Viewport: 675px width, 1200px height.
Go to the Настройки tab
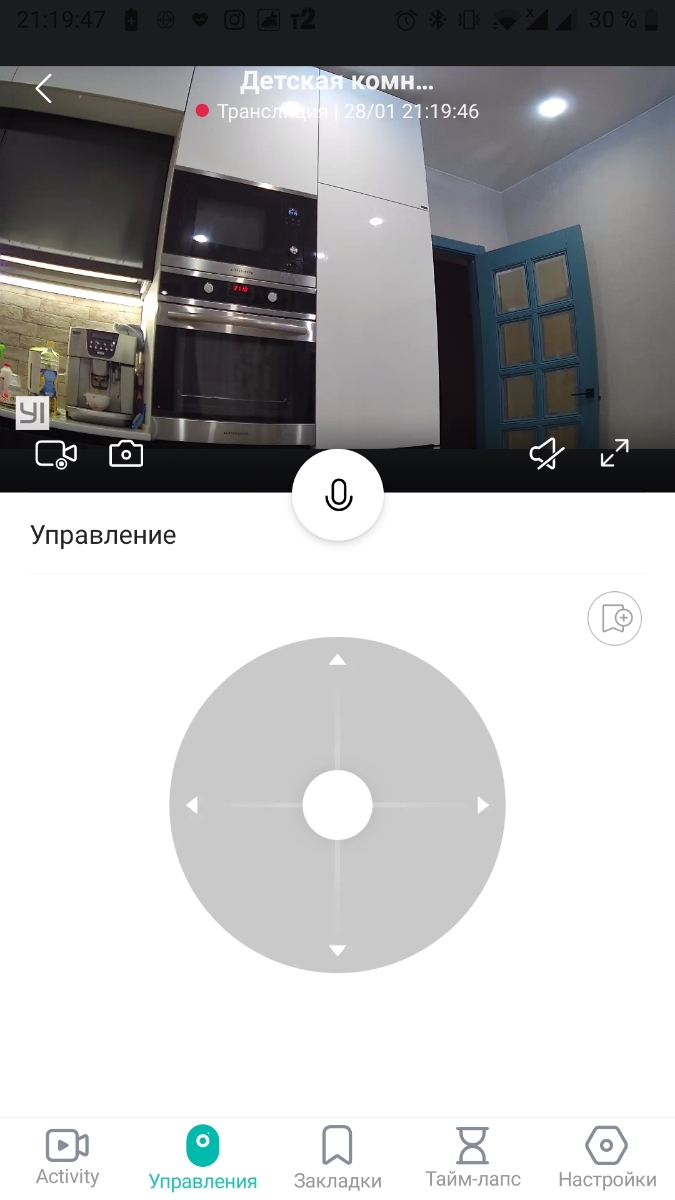607,1157
